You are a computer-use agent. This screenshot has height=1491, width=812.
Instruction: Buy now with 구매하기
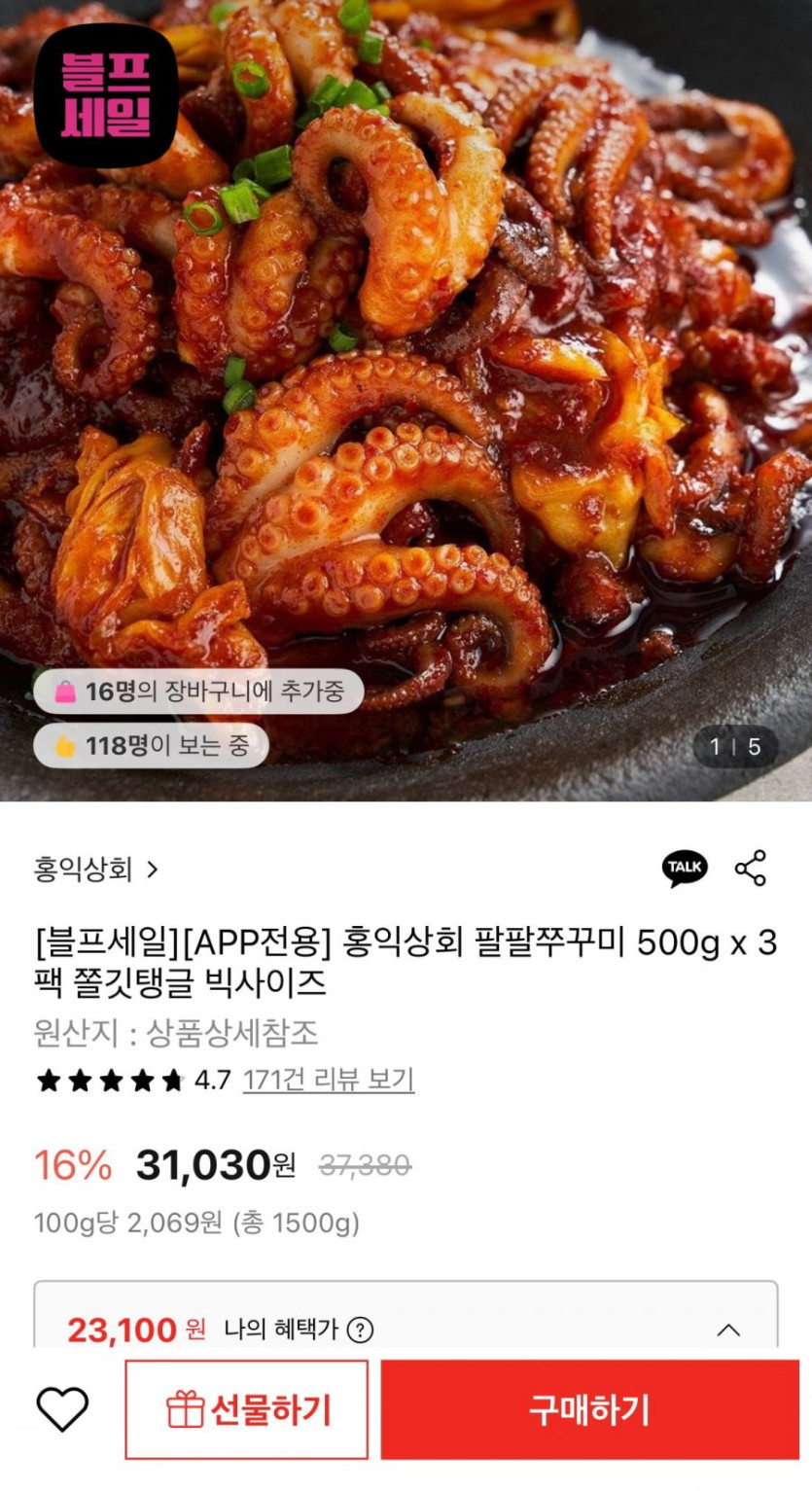coord(589,1408)
